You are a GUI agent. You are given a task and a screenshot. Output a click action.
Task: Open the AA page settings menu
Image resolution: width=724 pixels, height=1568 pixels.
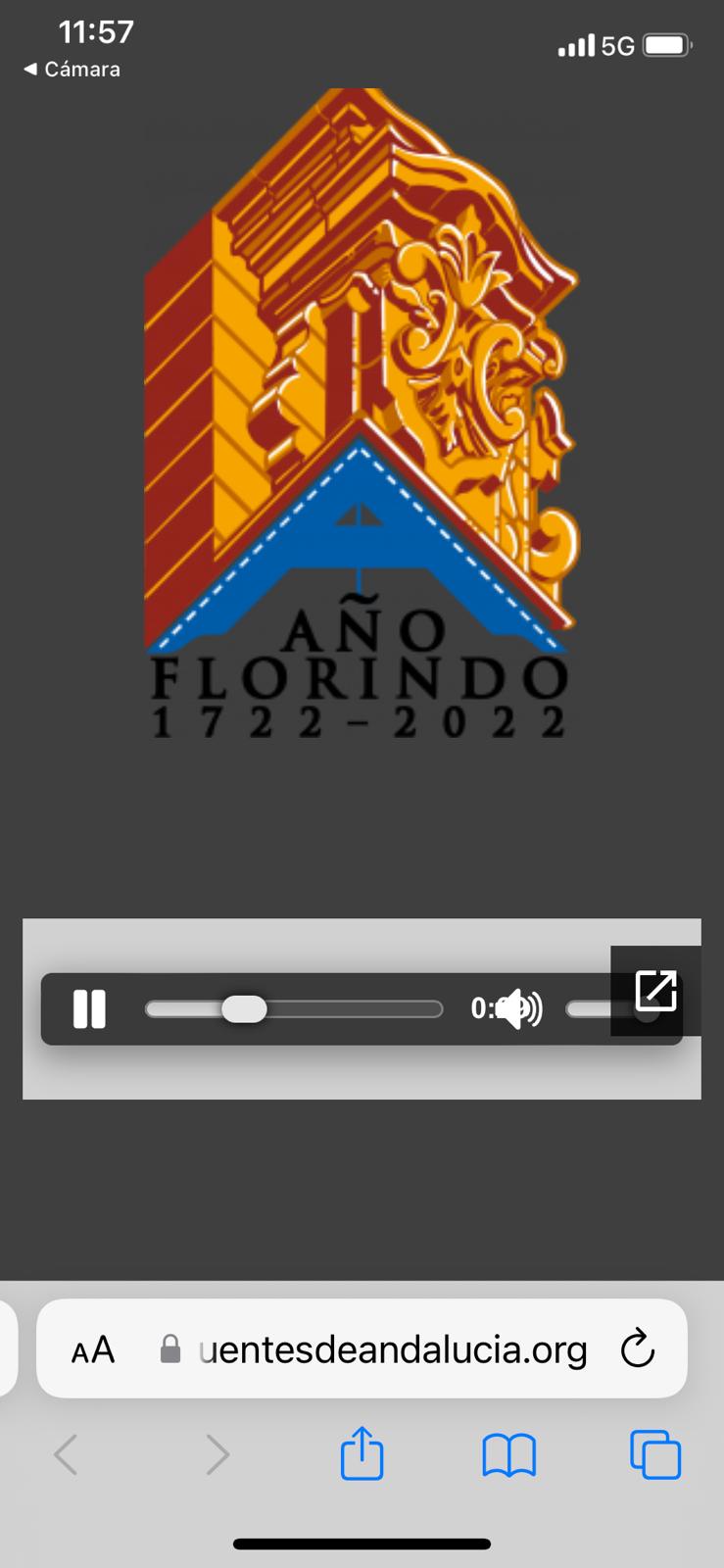[x=93, y=1350]
